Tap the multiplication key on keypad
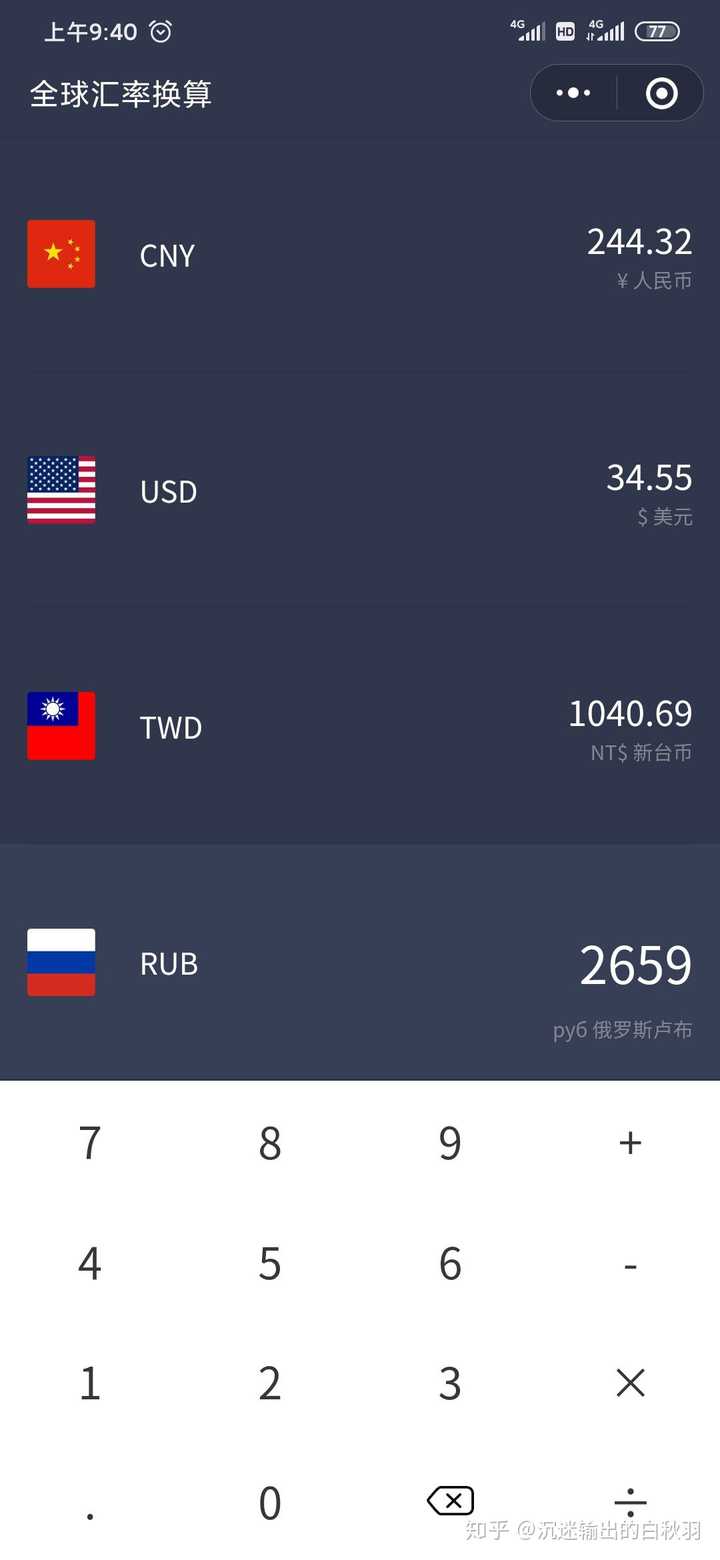 pyautogui.click(x=630, y=1382)
